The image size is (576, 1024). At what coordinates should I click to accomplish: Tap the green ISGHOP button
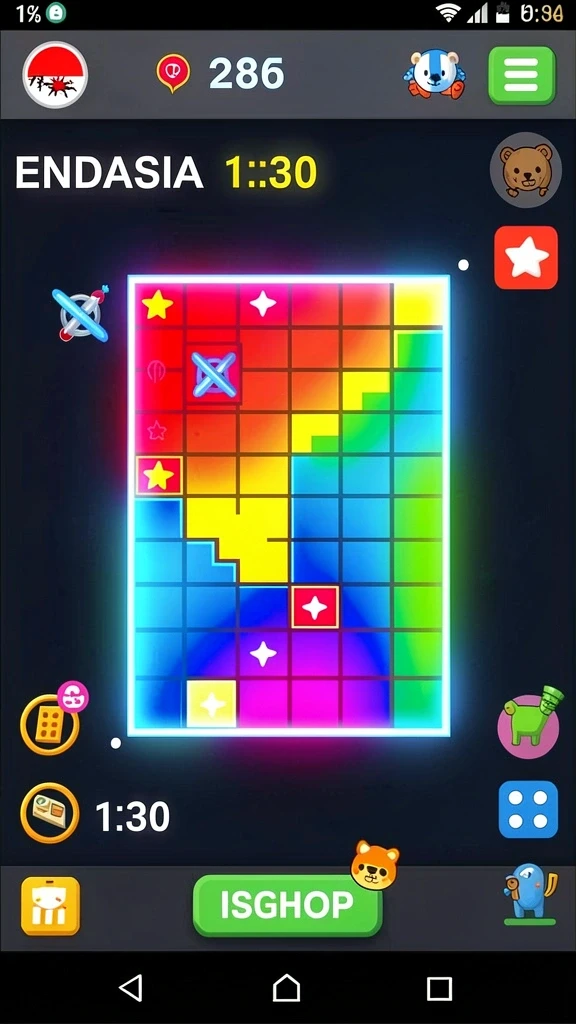pos(287,905)
